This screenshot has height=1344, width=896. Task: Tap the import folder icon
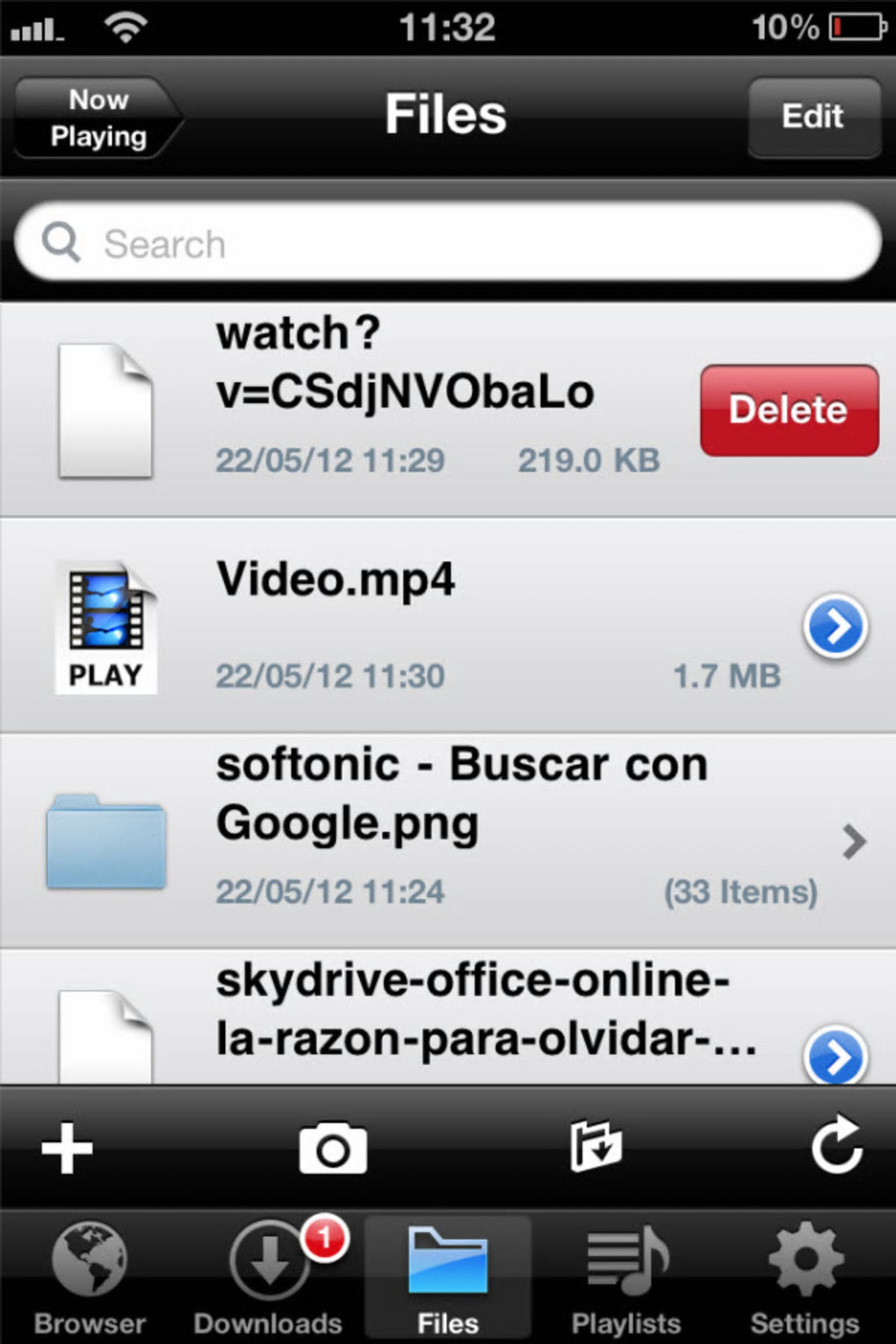[596, 1145]
